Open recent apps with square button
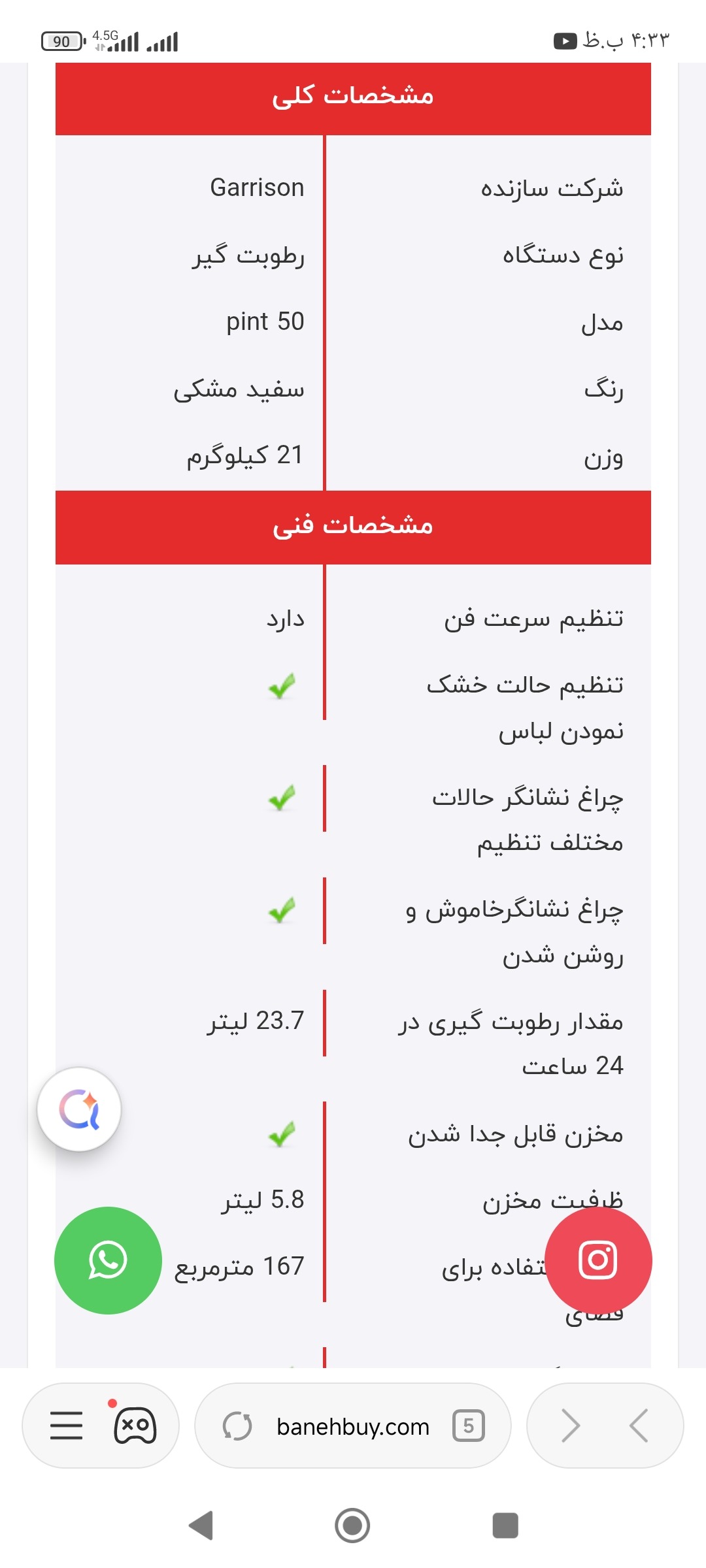 click(x=505, y=1526)
